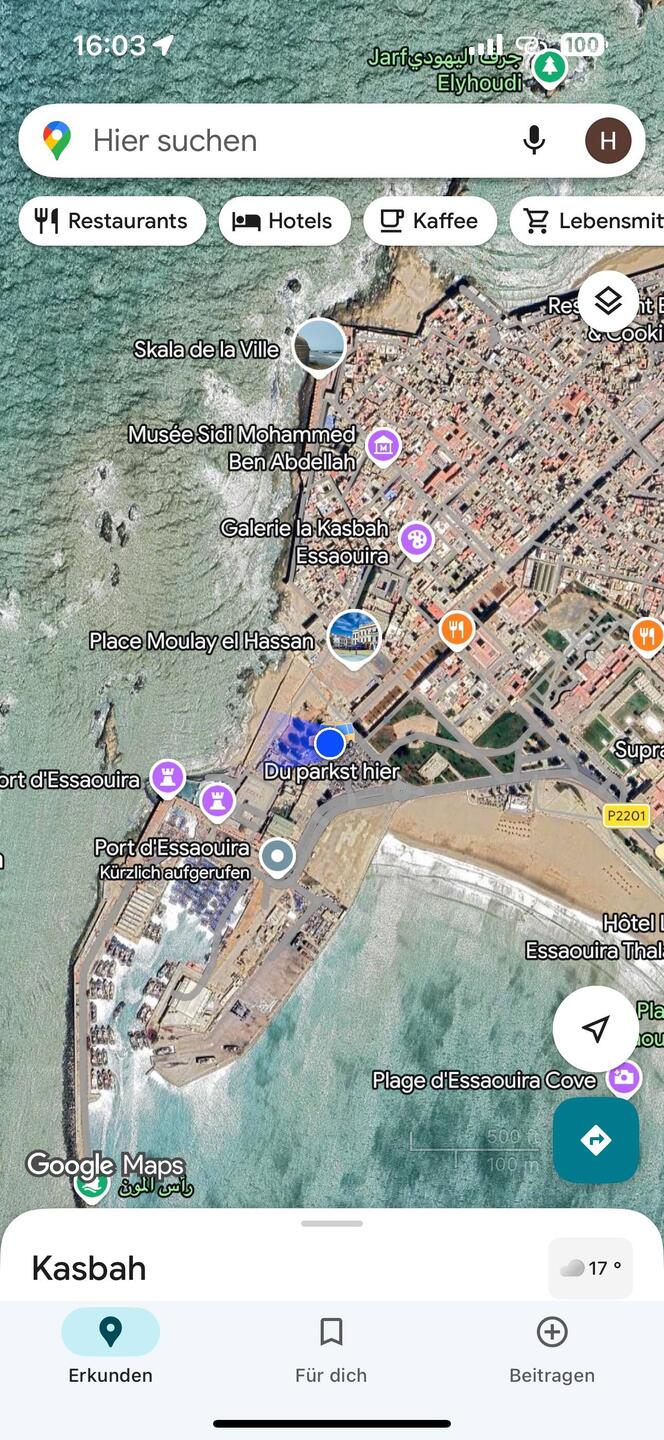
Task: Check the 17° weather chip
Action: pos(590,1268)
